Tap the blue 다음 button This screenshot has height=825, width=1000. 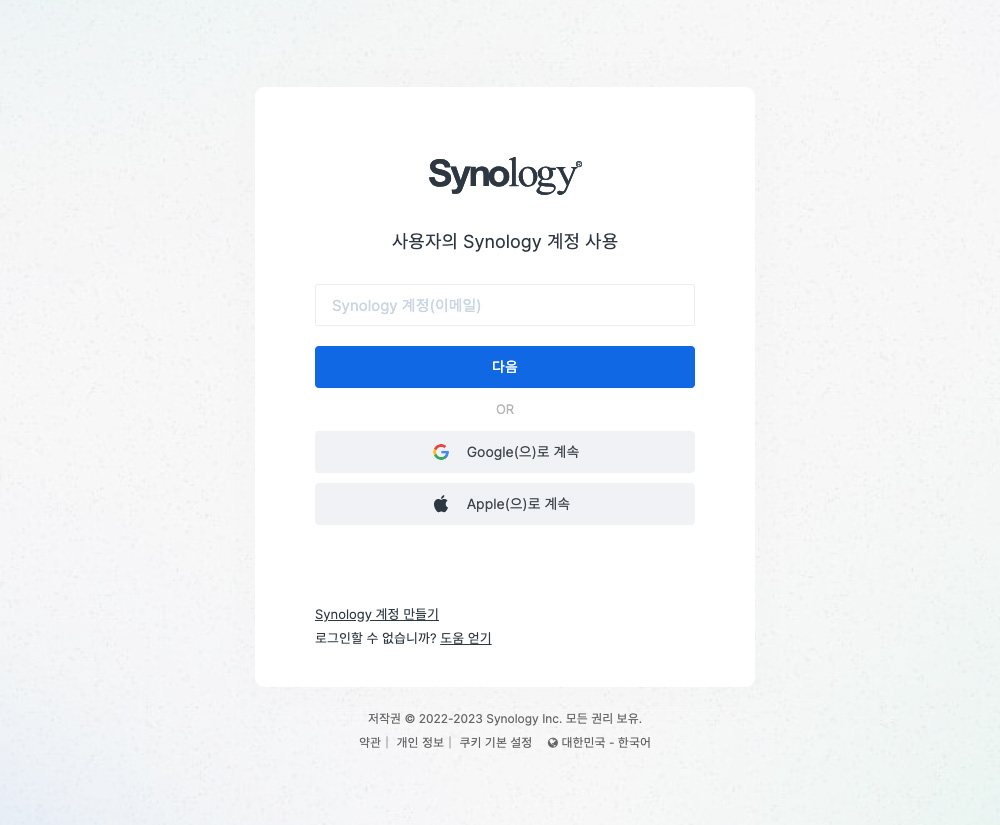(504, 367)
